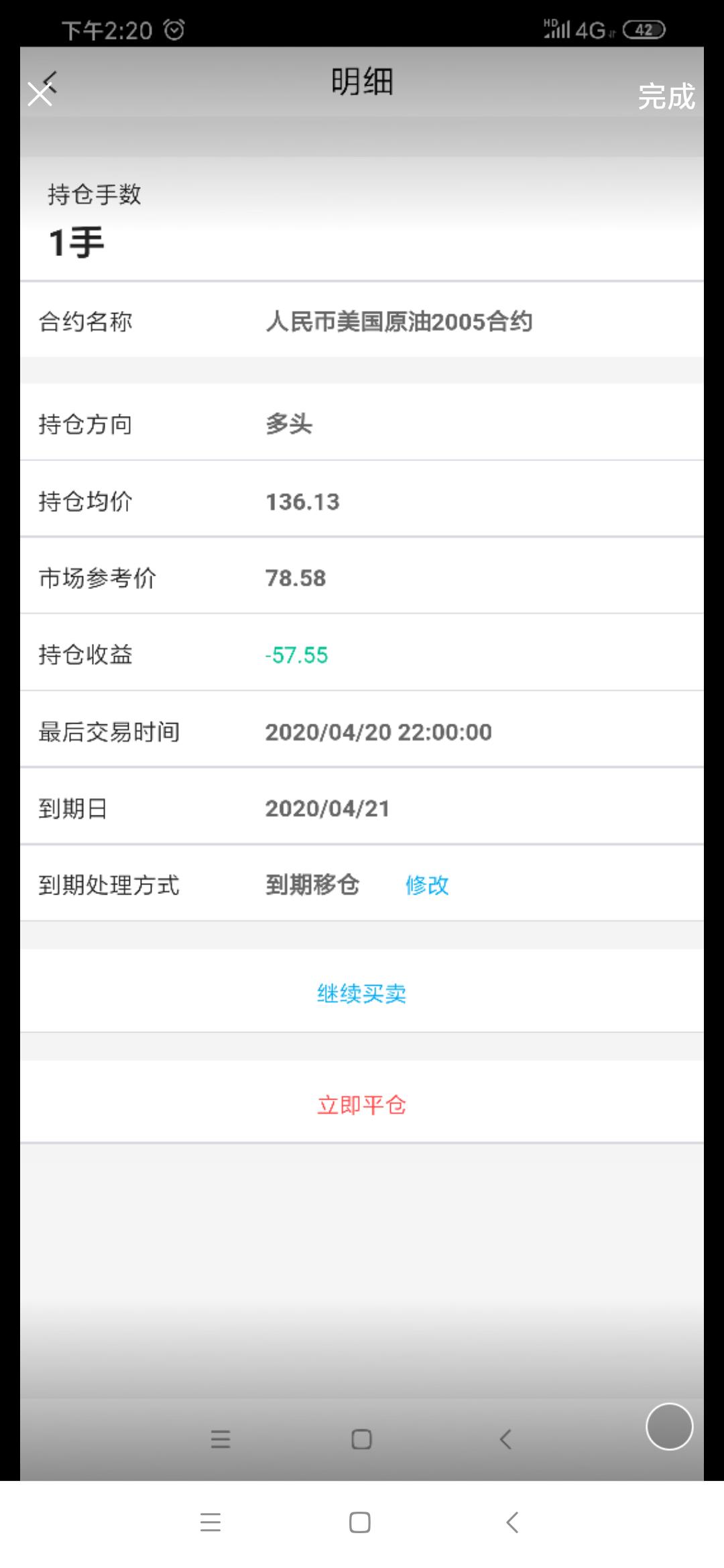Tap the contract name 人民币美国原油2005合约

[399, 321]
